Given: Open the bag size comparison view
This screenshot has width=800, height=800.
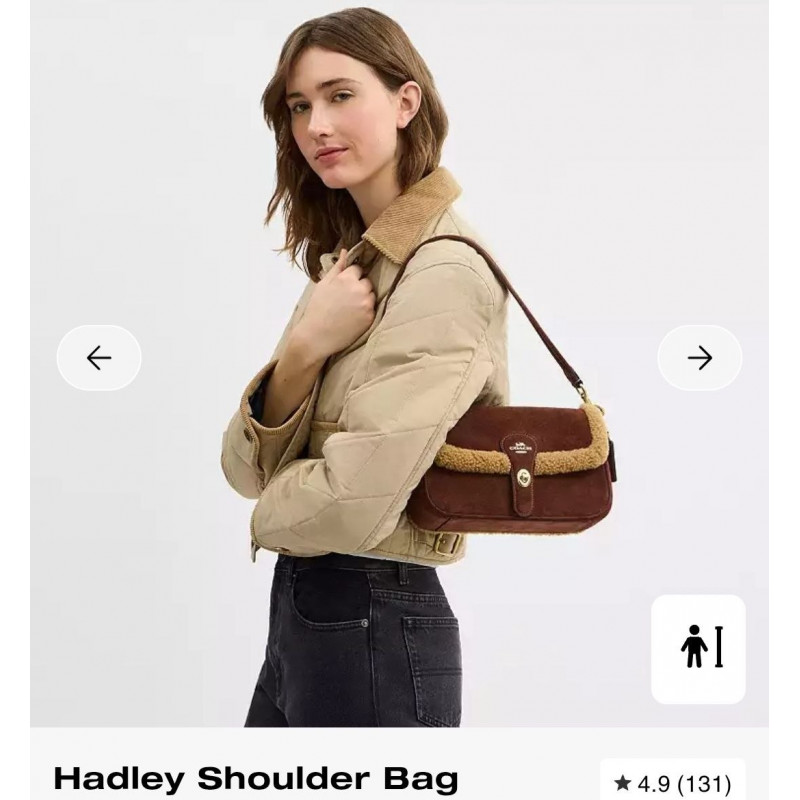Looking at the screenshot, I should pyautogui.click(x=699, y=649).
